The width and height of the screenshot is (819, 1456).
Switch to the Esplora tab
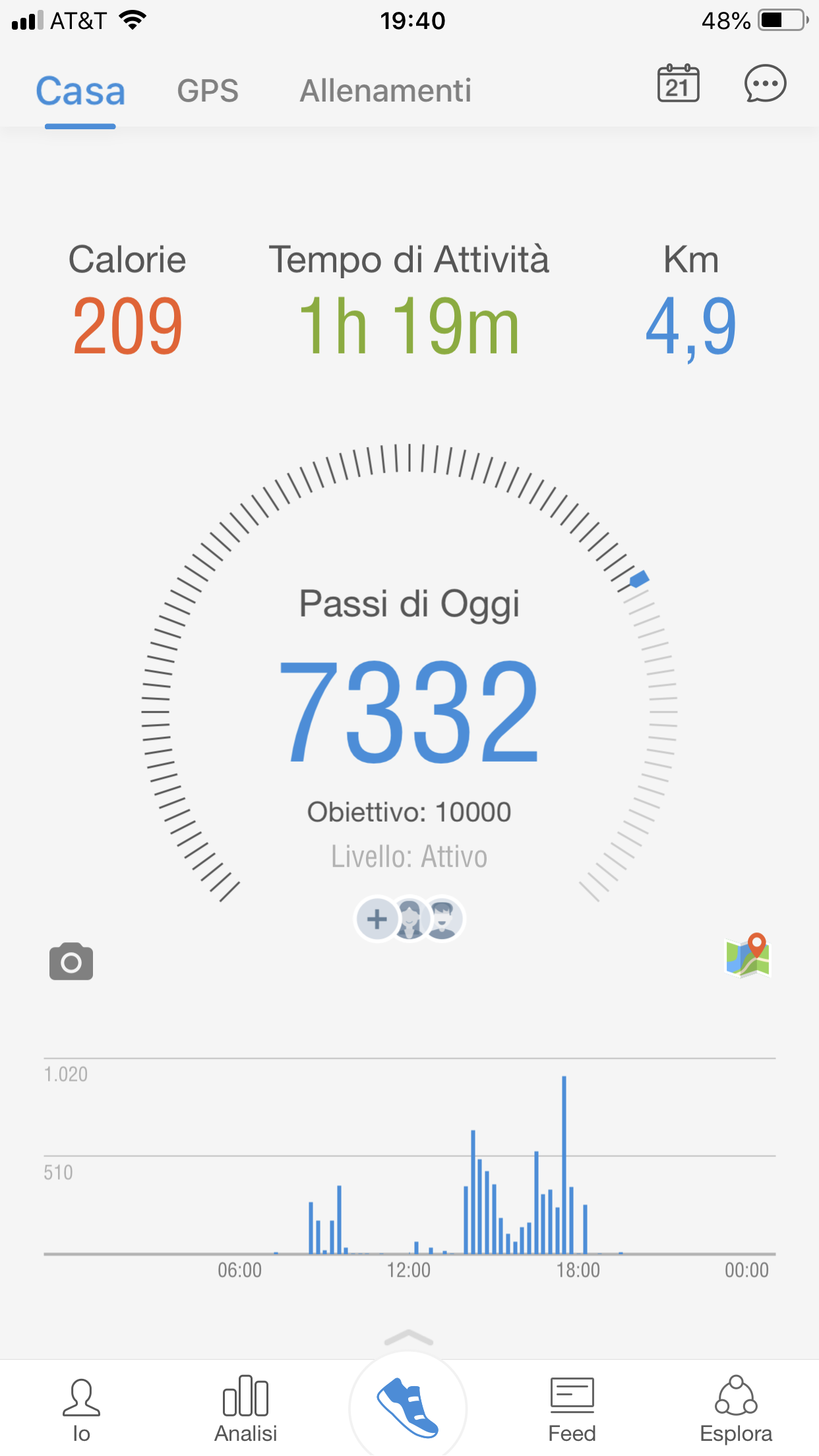[x=736, y=1409]
